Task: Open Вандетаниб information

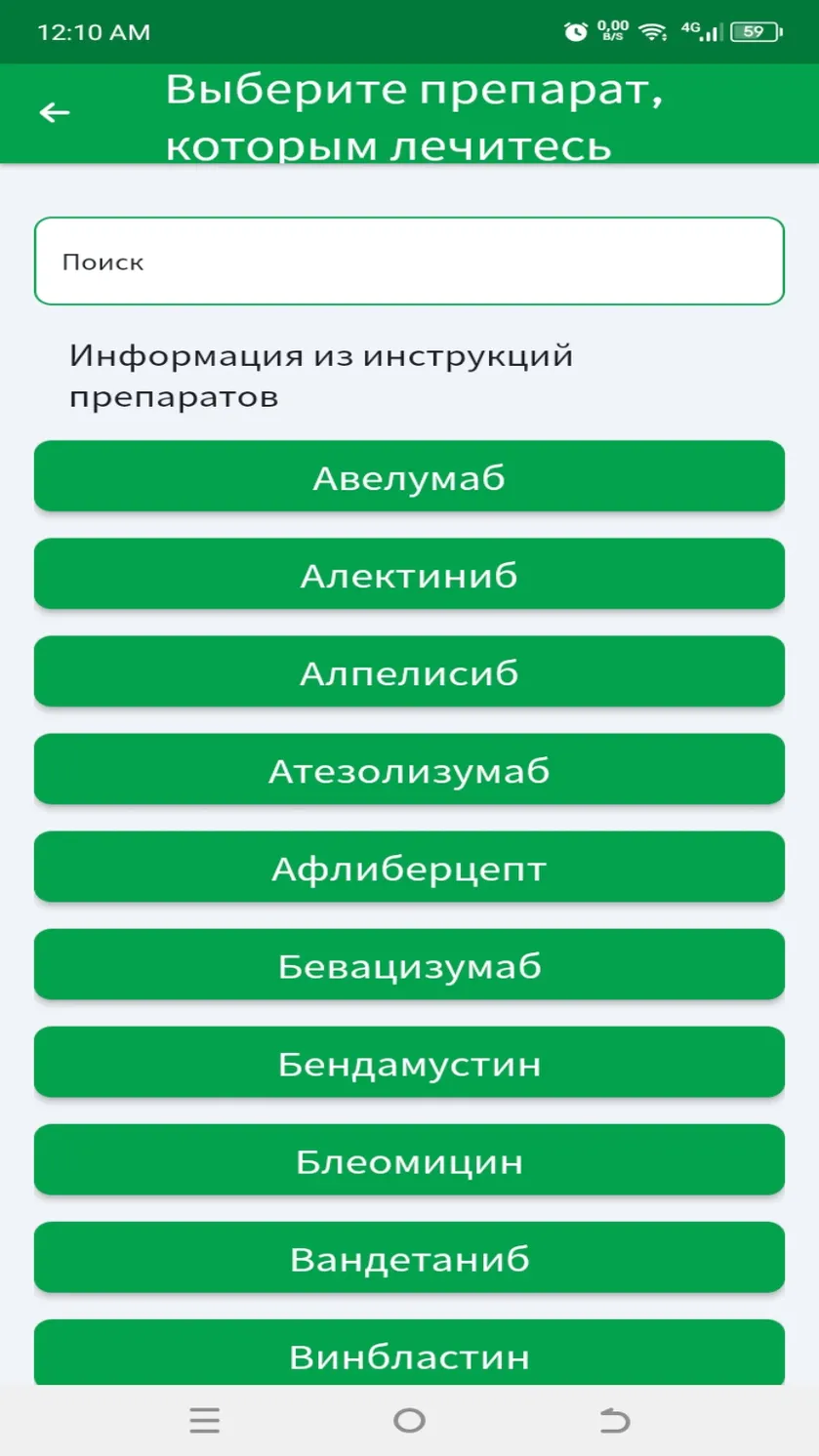Action: tap(409, 1257)
